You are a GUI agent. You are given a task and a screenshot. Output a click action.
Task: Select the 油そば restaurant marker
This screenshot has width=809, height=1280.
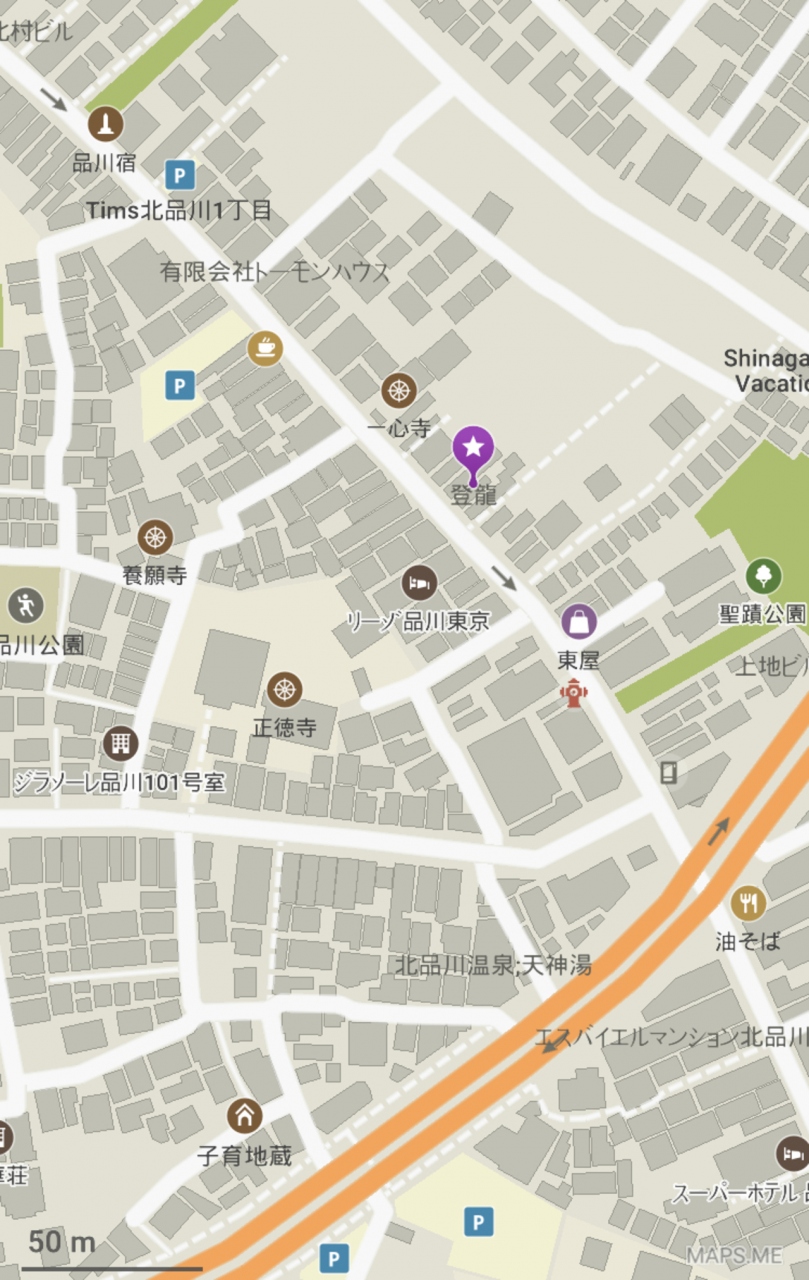tap(748, 904)
